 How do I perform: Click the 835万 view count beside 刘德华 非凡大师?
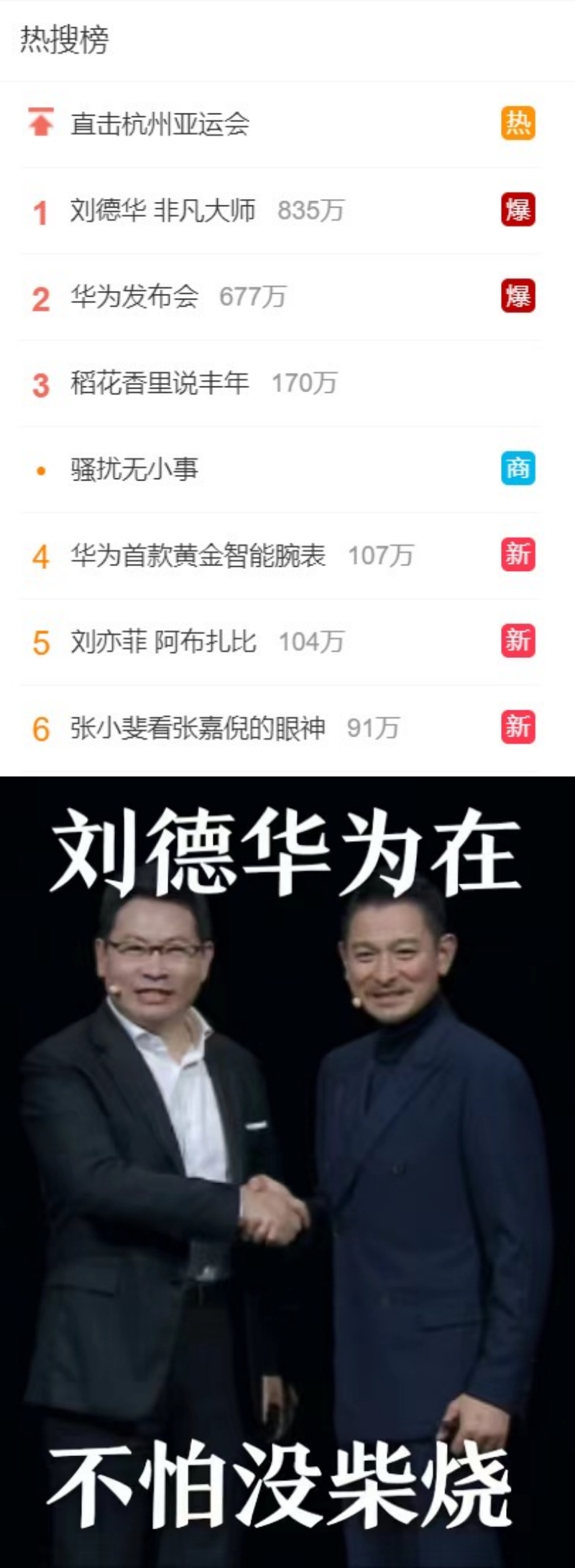310,210
